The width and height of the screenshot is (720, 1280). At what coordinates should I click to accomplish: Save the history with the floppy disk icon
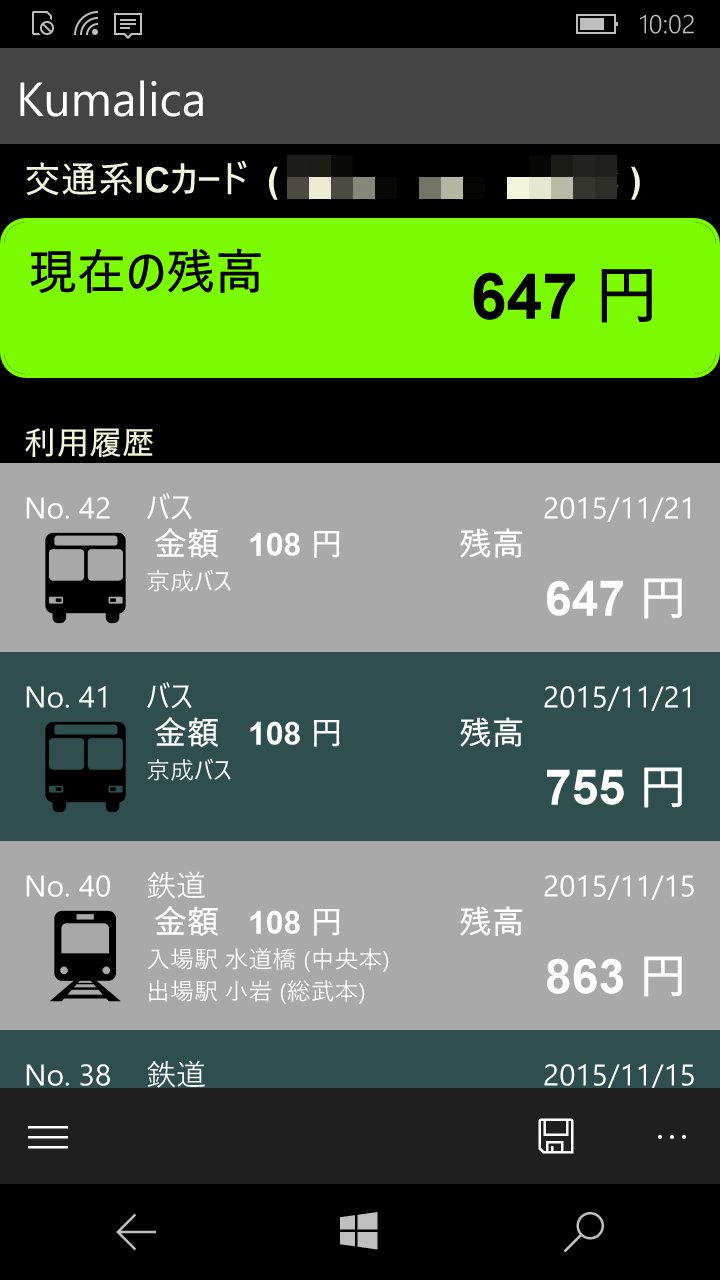point(556,1137)
